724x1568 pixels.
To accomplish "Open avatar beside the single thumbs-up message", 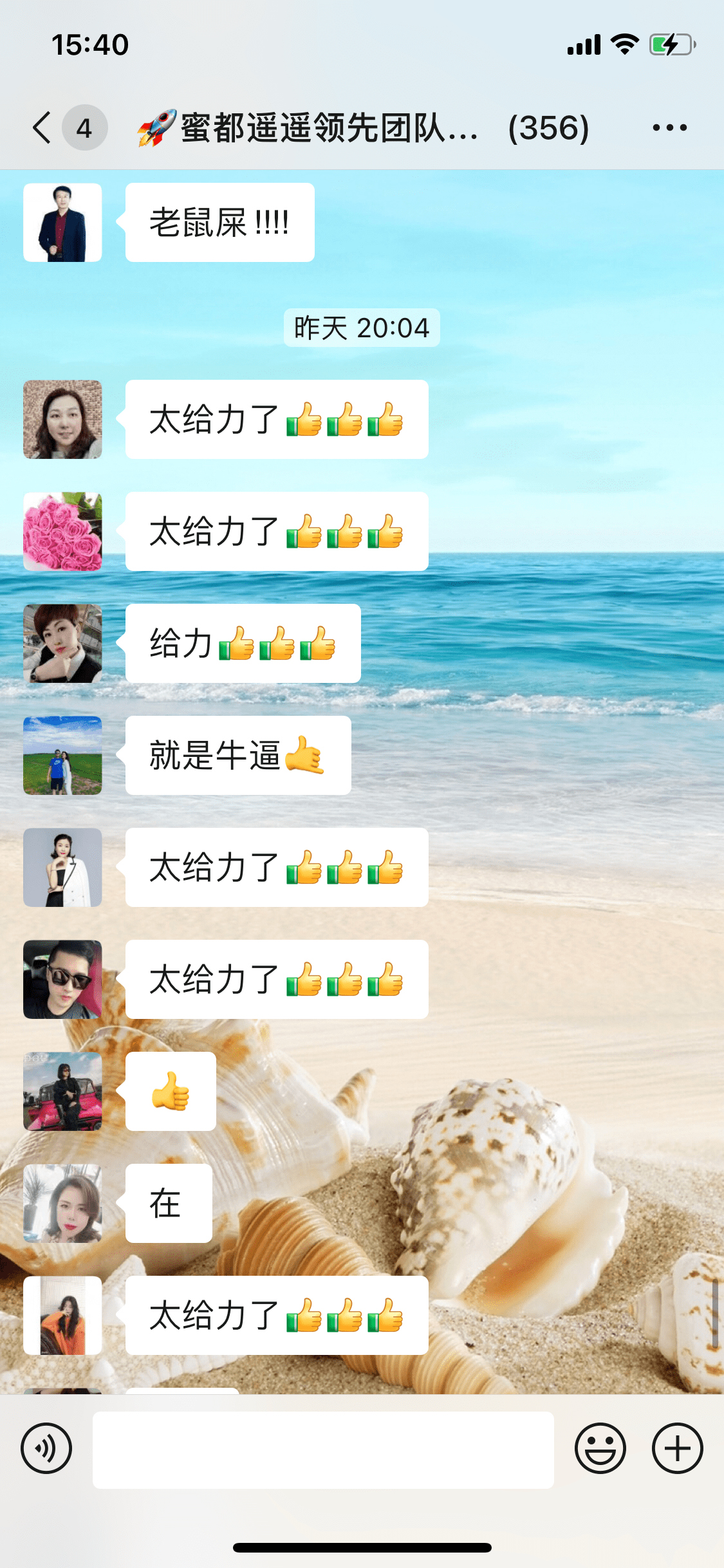I will (62, 1092).
